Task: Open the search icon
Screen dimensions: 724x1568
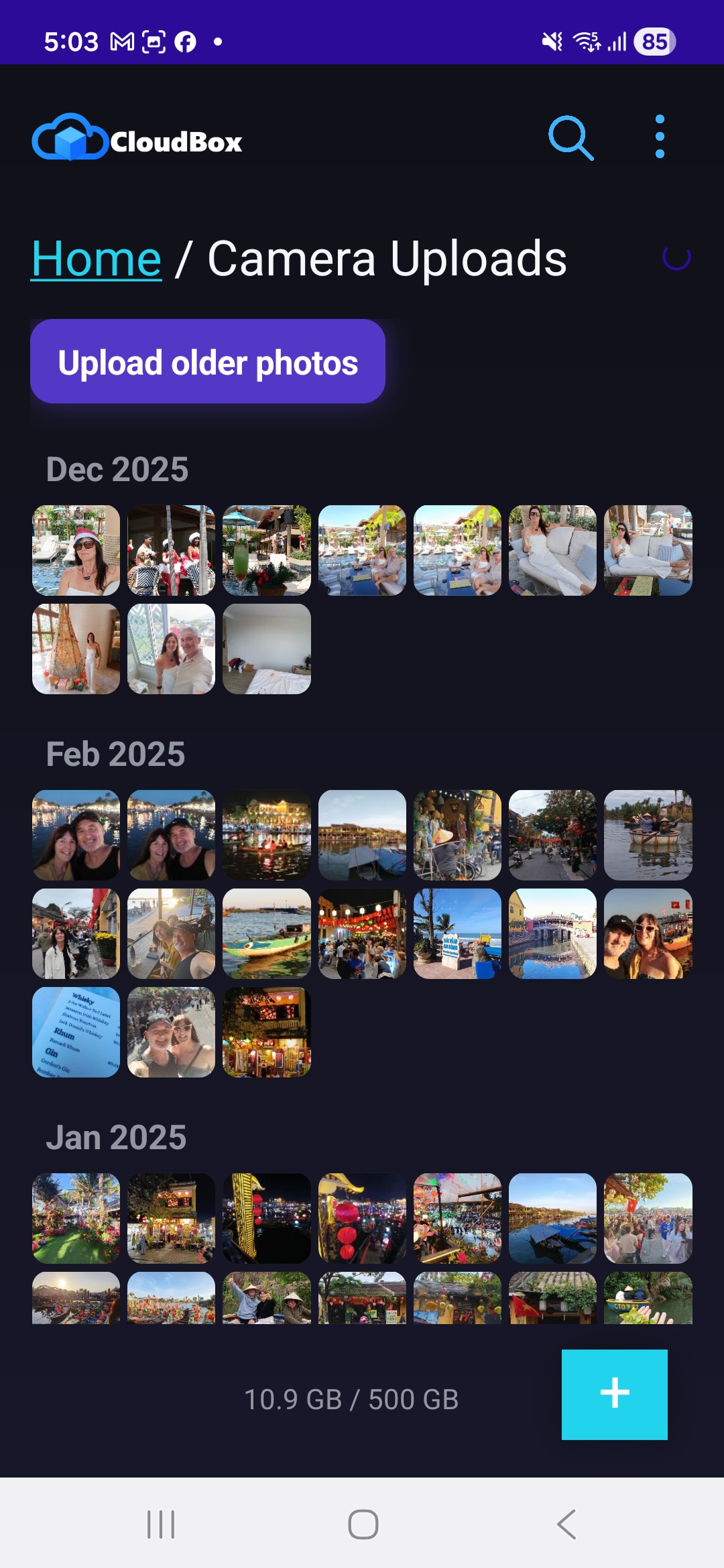Action: 568,139
